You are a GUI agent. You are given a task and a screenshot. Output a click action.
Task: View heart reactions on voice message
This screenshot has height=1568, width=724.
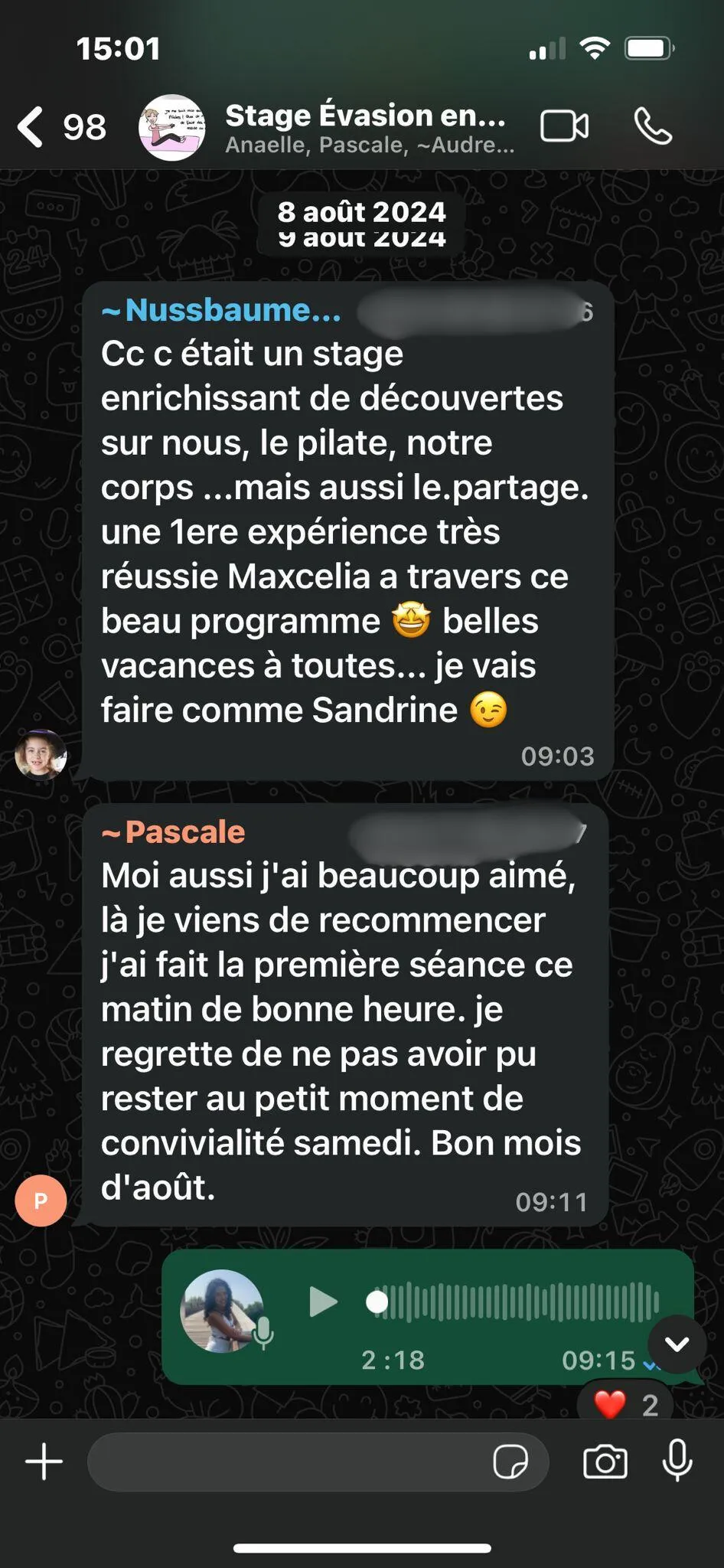click(x=625, y=1405)
